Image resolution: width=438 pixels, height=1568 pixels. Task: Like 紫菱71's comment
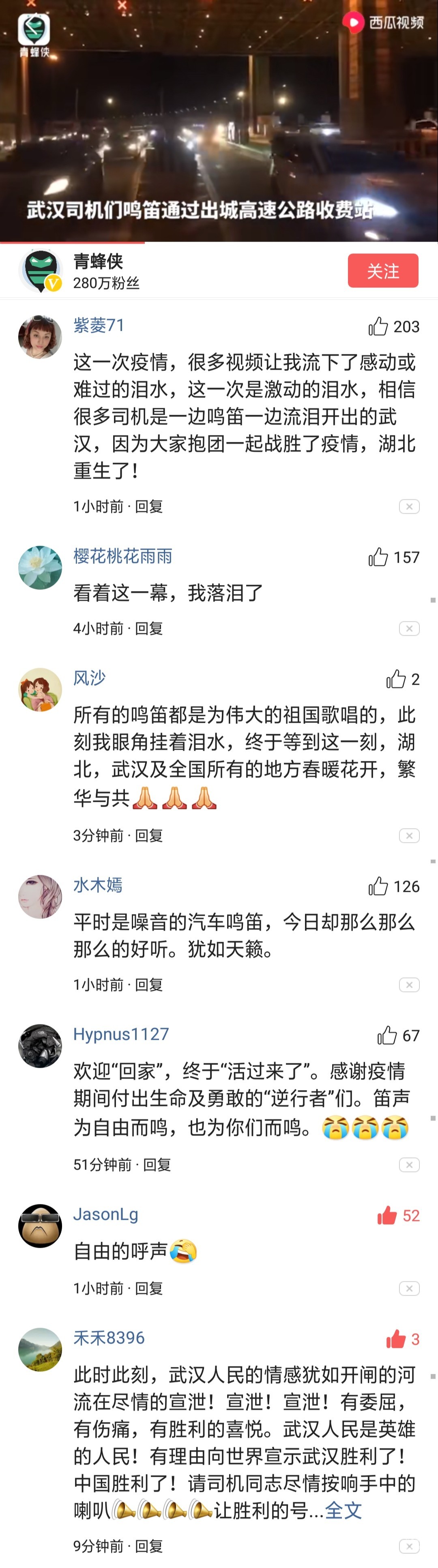tap(378, 327)
